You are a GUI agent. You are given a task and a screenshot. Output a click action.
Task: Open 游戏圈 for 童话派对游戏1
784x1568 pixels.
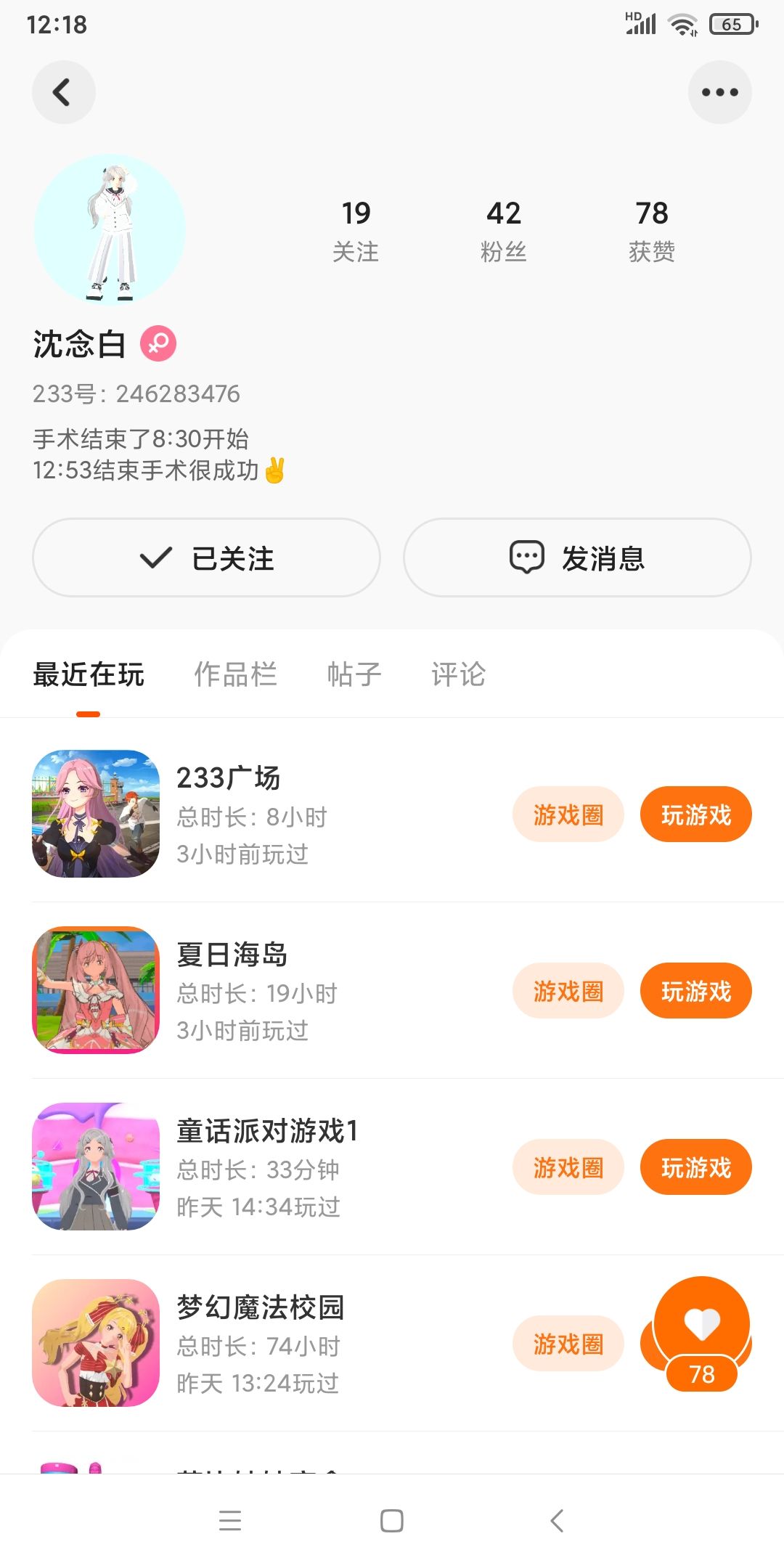click(x=568, y=1167)
